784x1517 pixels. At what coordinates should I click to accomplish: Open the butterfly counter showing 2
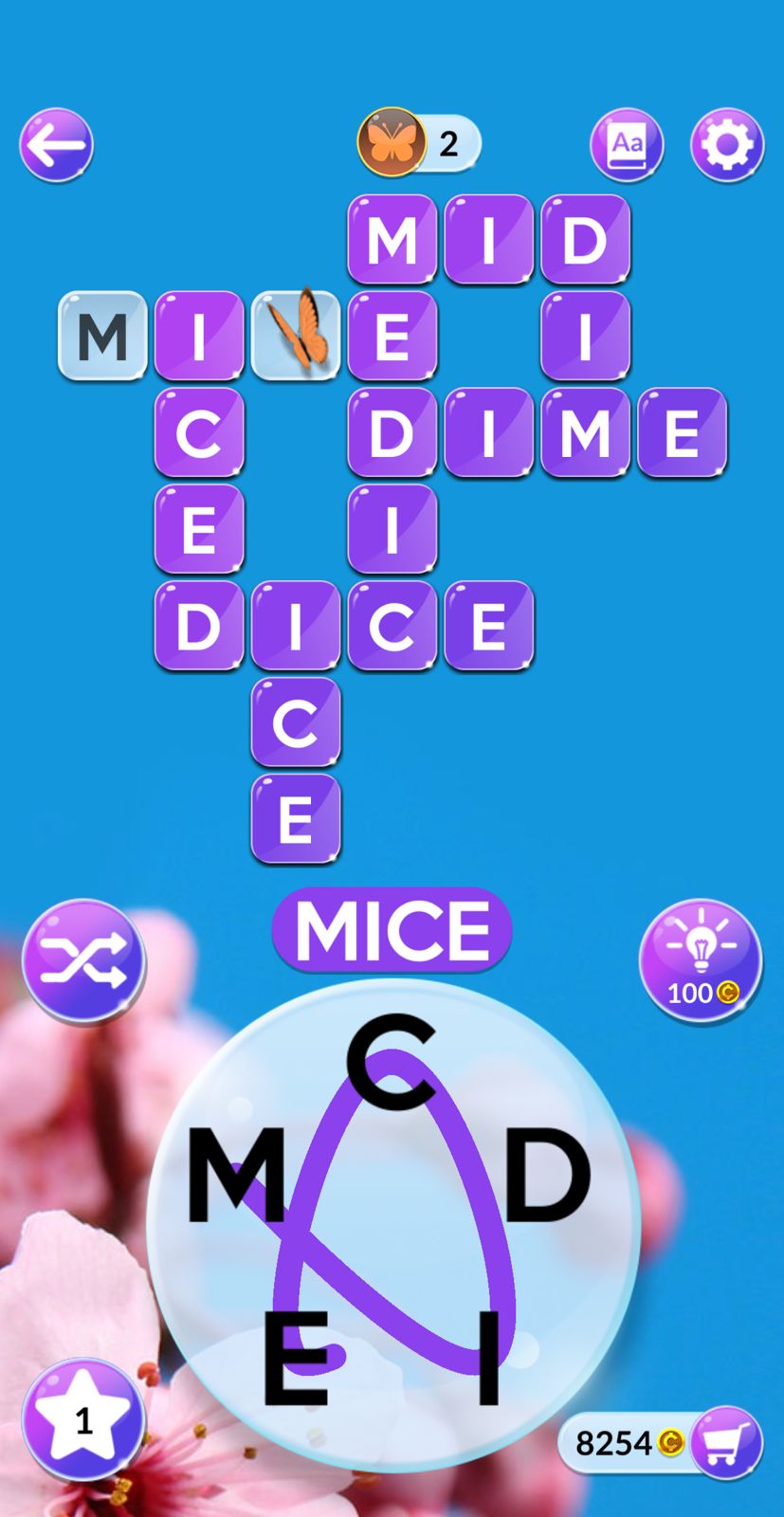[x=419, y=143]
